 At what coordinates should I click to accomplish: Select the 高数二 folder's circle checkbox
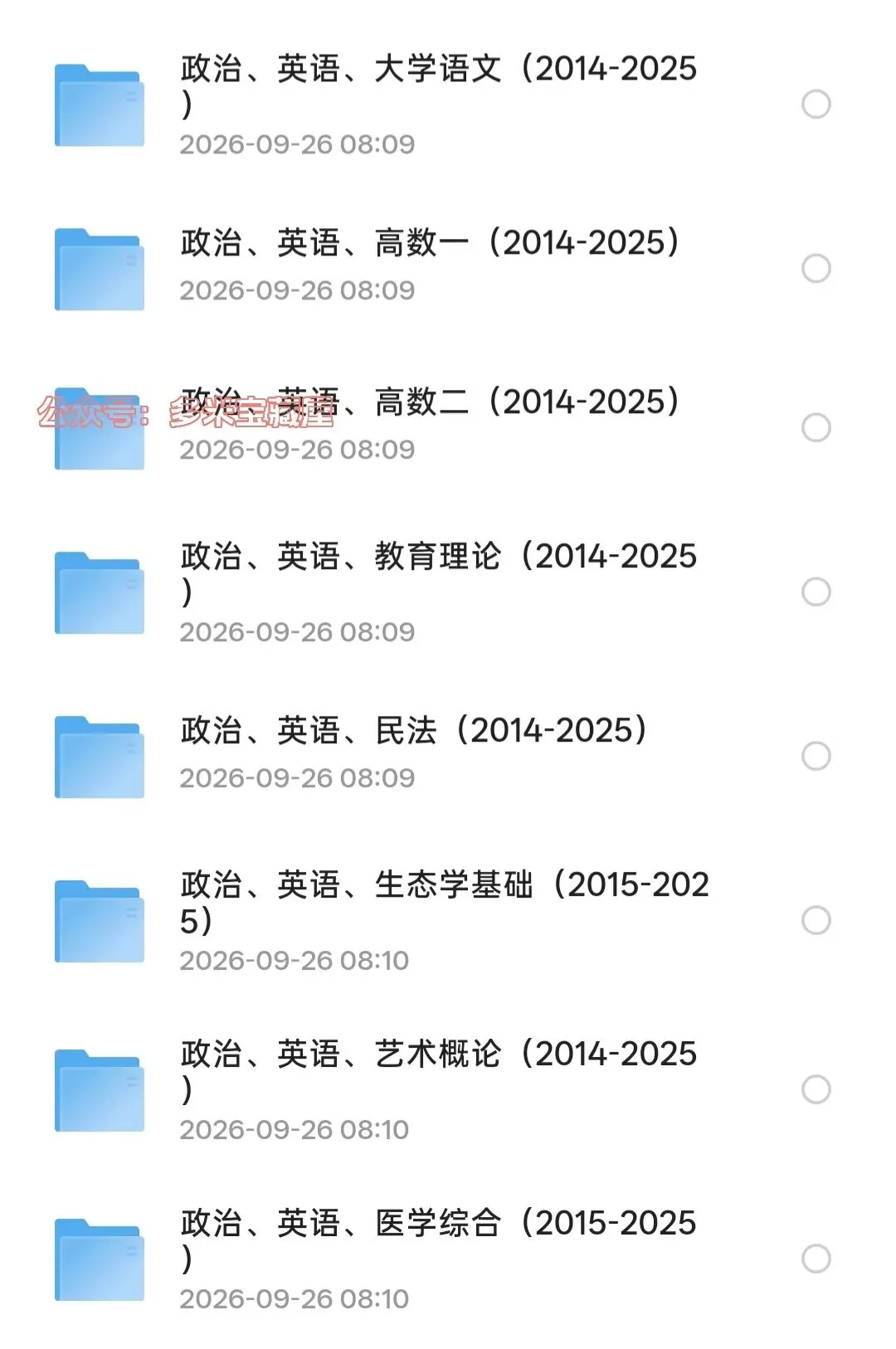point(816,428)
